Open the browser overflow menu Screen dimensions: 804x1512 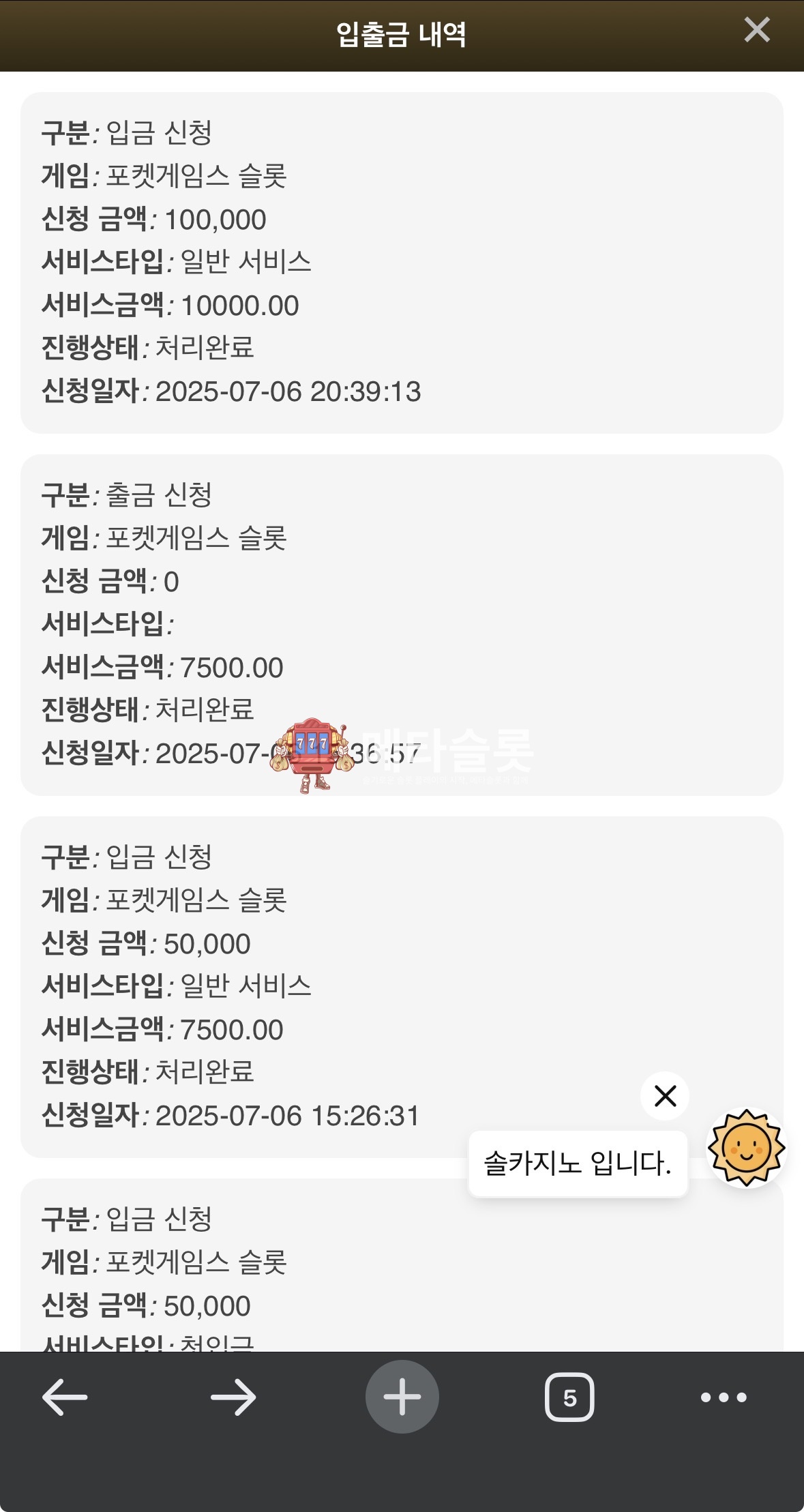(x=724, y=1397)
